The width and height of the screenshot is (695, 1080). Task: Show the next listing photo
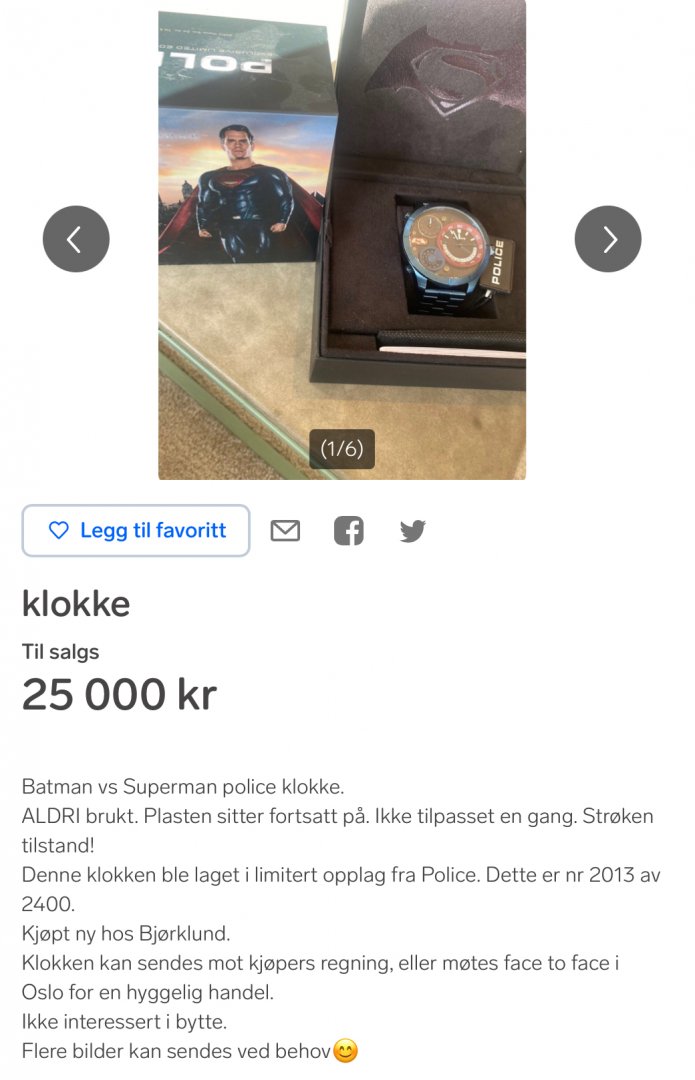608,239
